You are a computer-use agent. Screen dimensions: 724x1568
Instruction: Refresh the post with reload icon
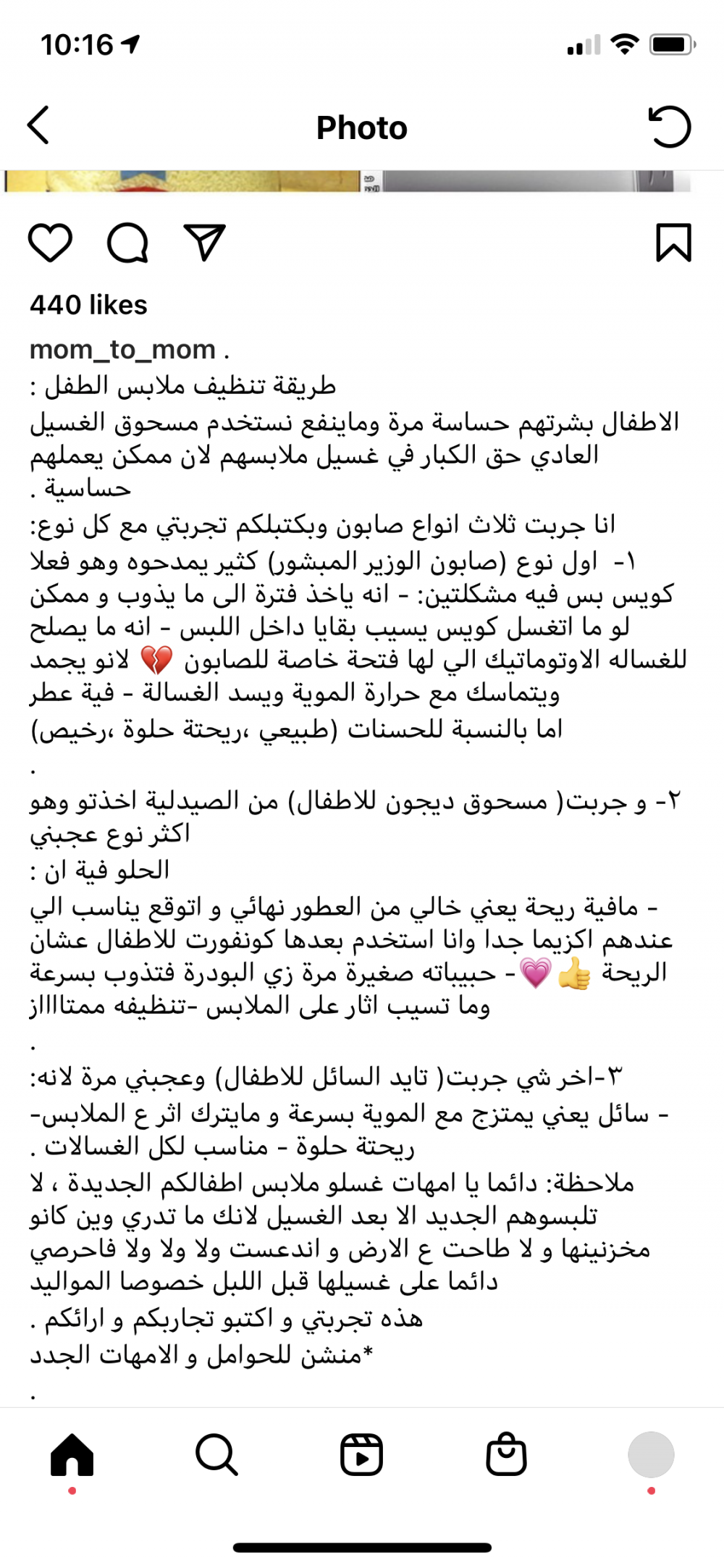pyautogui.click(x=669, y=127)
